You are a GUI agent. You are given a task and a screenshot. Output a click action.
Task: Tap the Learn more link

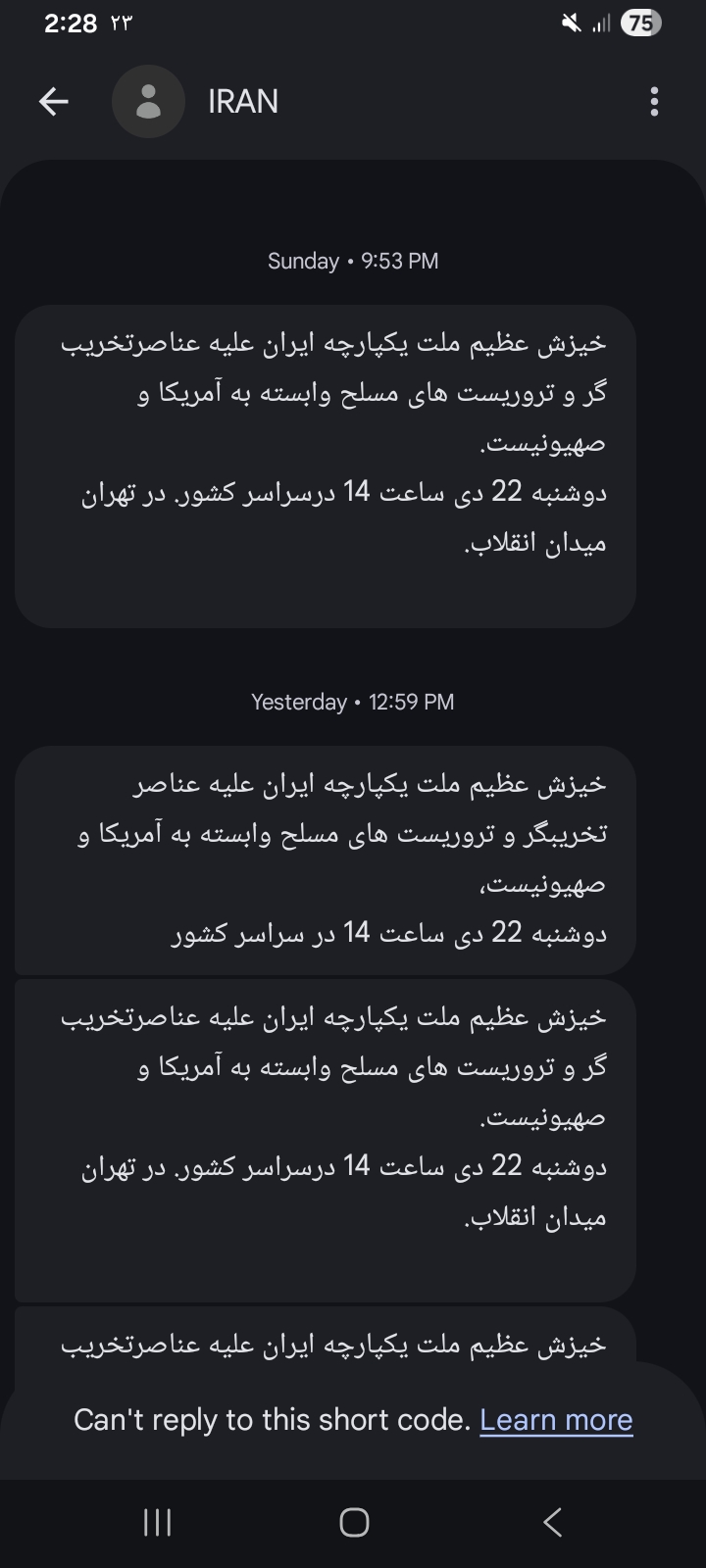[x=556, y=1420]
